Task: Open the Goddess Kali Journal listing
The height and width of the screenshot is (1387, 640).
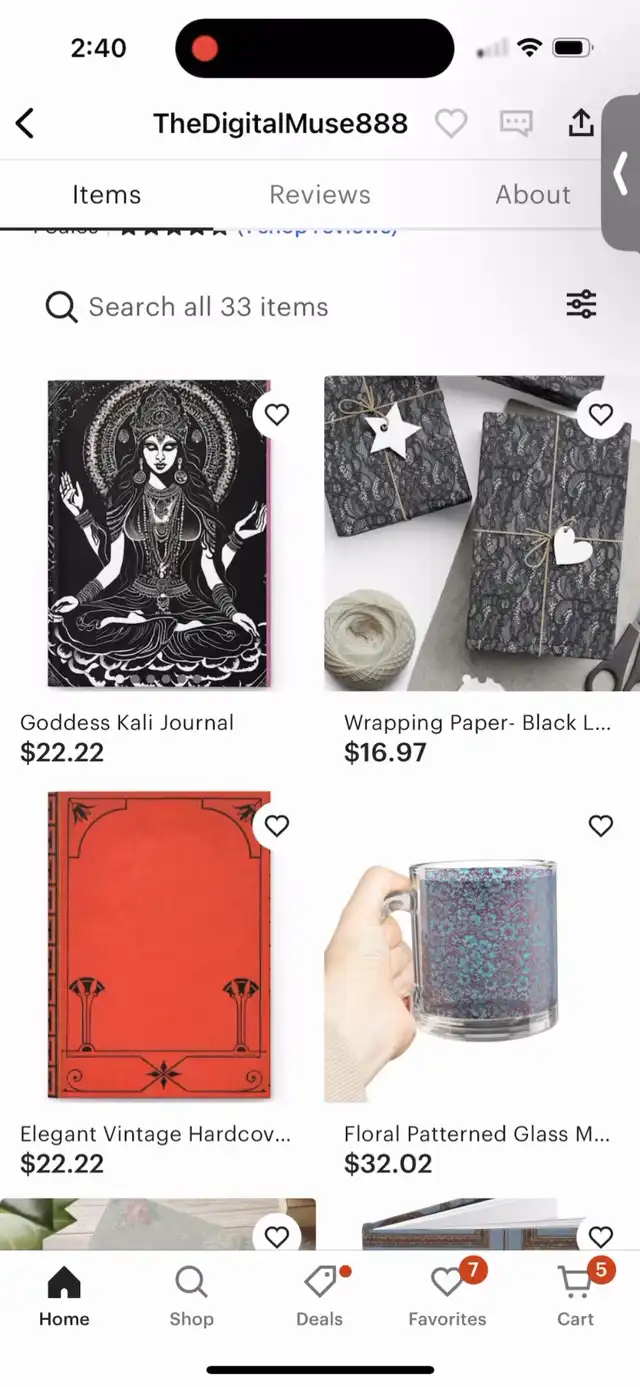Action: point(160,533)
